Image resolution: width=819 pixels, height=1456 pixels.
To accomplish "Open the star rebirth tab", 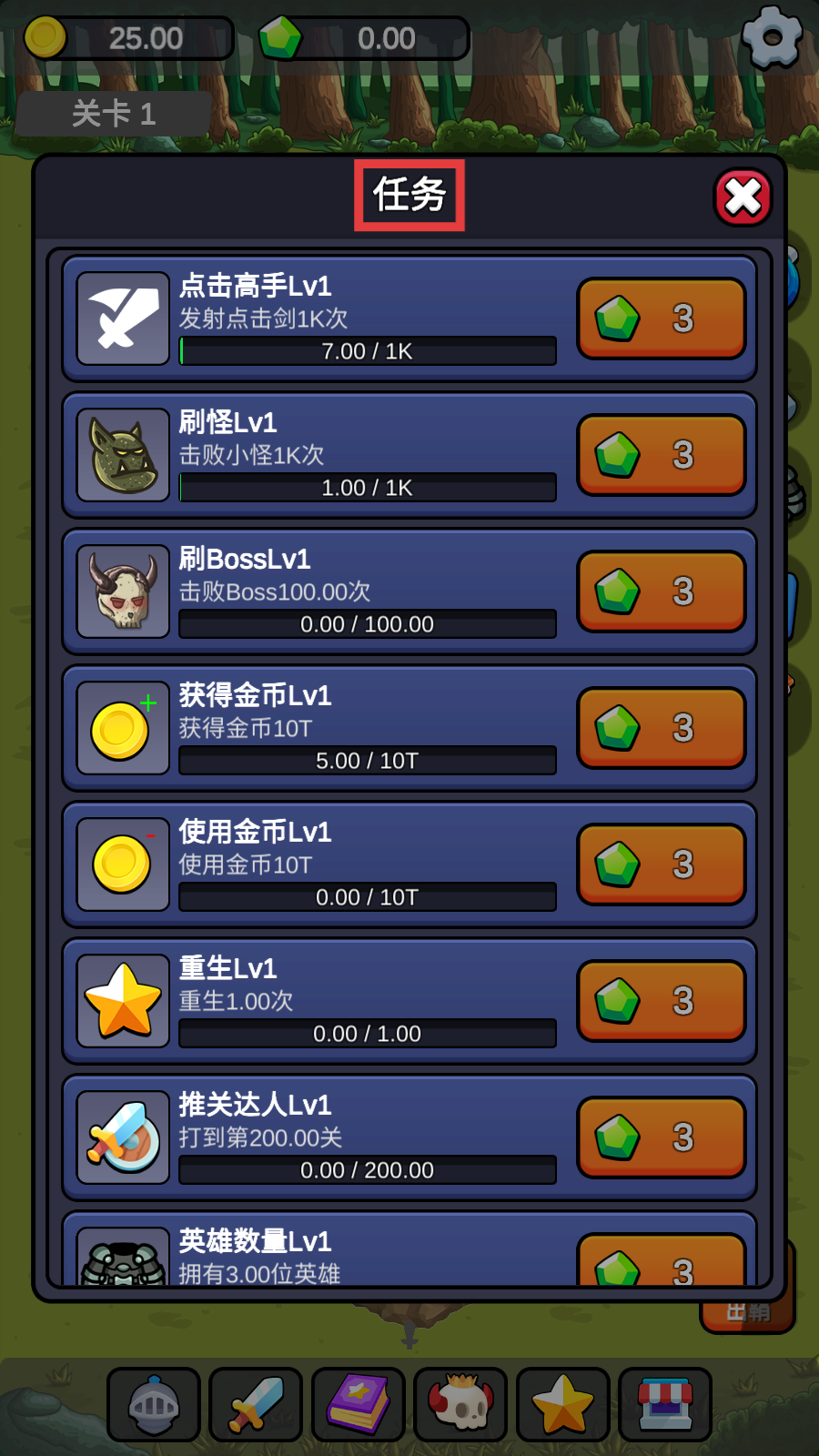I will coord(562,1405).
